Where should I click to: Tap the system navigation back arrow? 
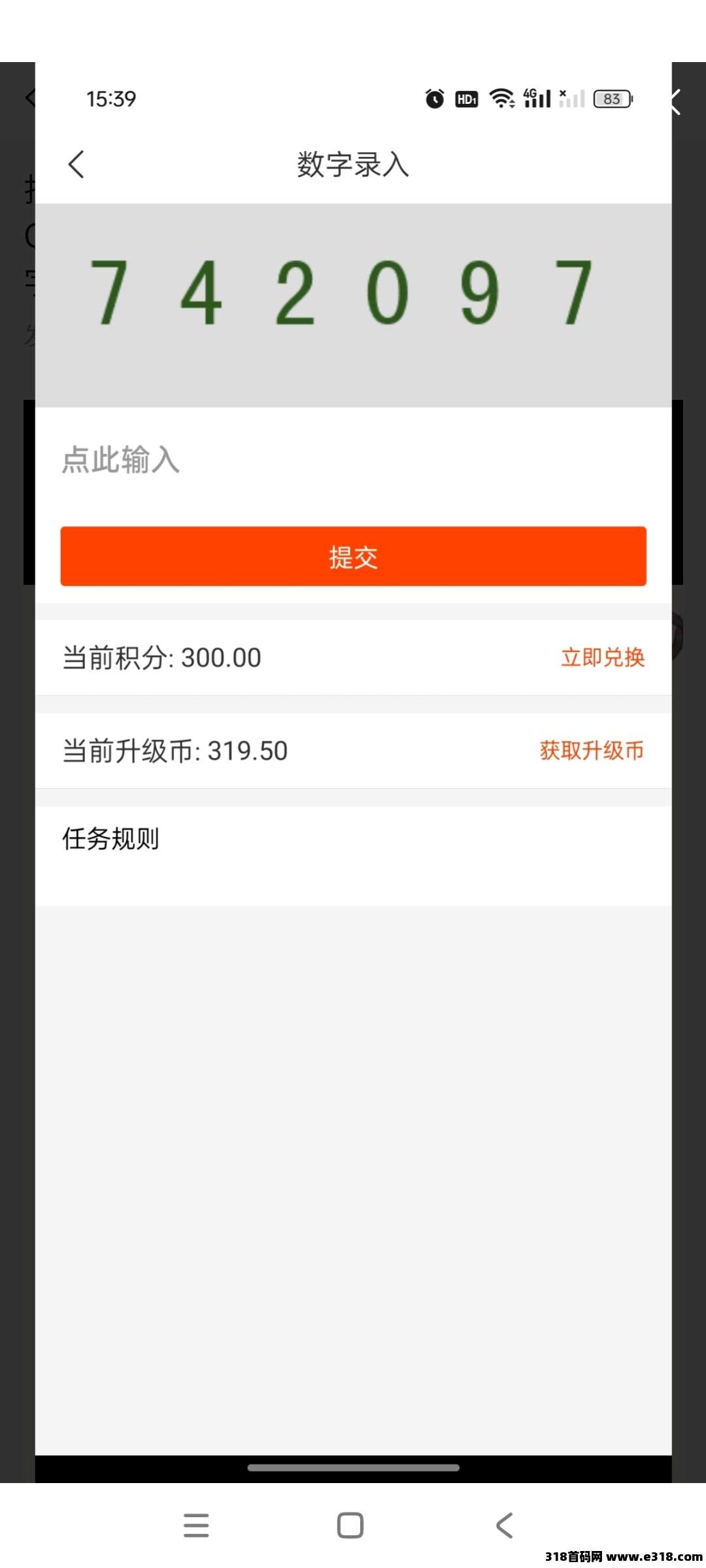click(504, 1526)
